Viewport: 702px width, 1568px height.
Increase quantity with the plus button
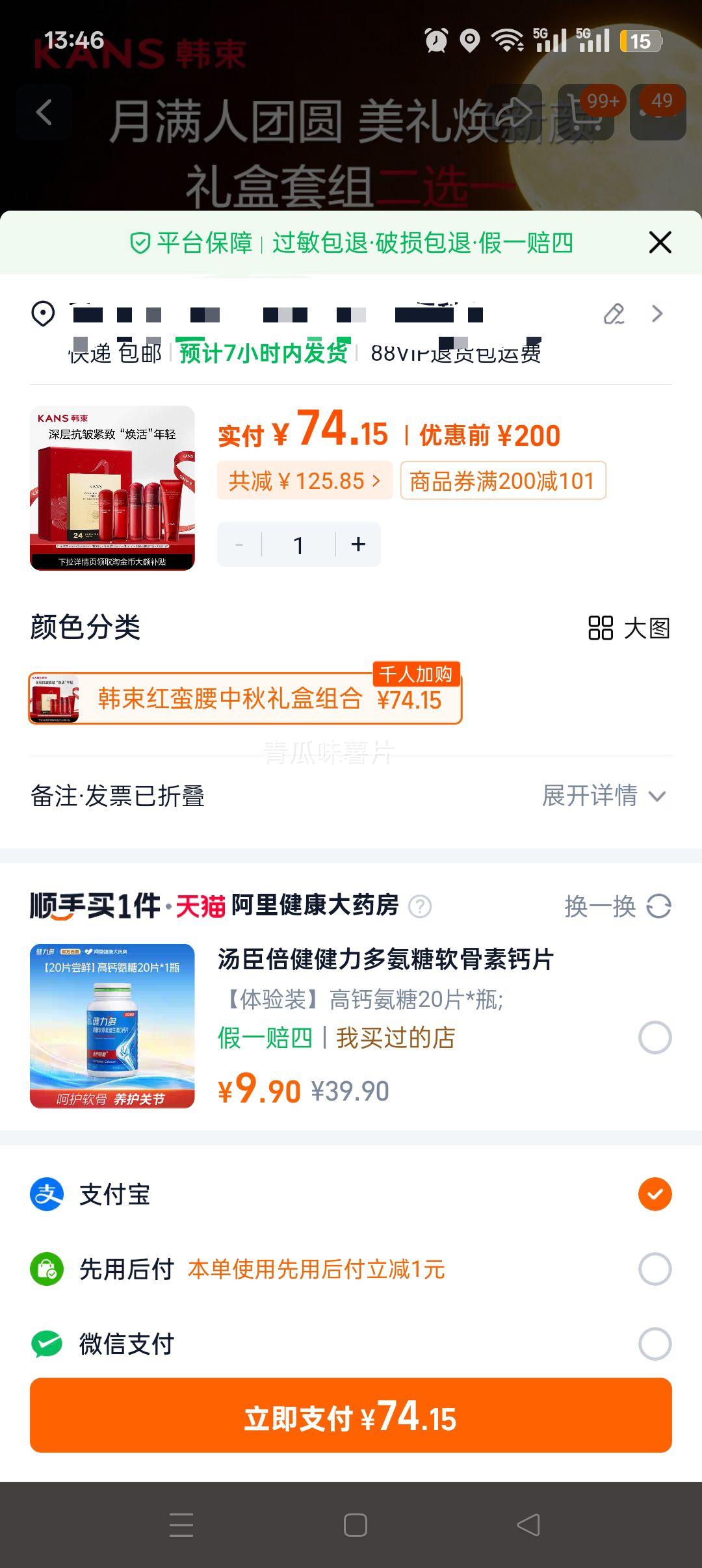pyautogui.click(x=358, y=545)
